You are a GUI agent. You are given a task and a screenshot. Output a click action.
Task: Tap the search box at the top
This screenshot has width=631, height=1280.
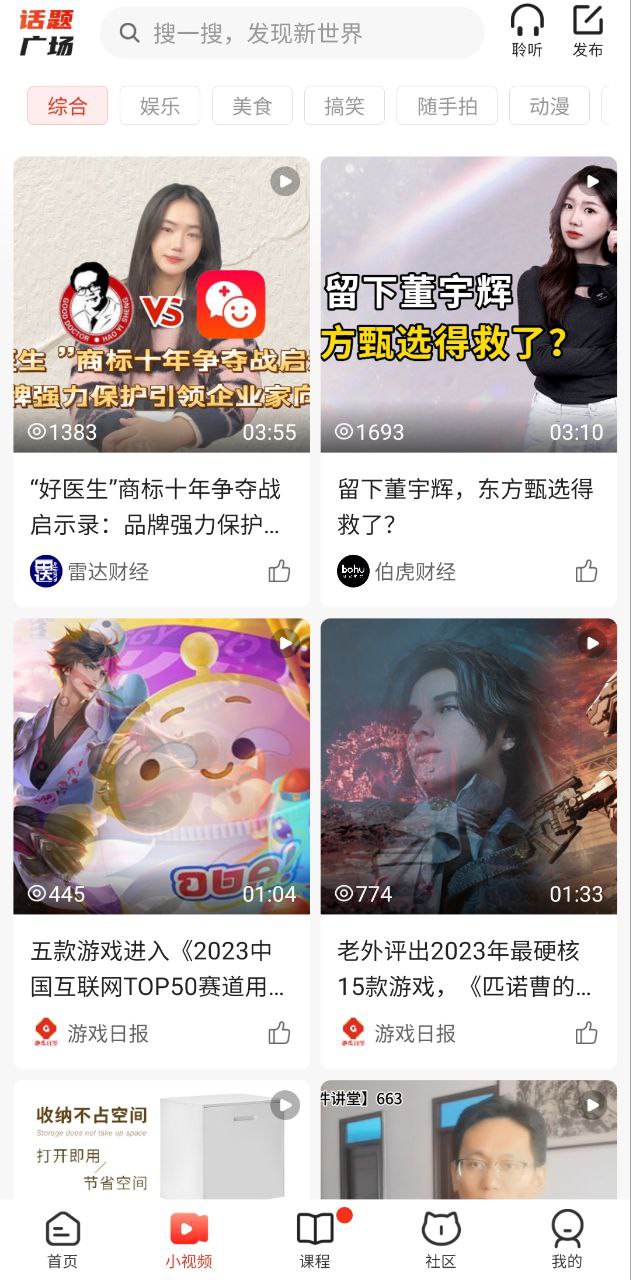click(x=292, y=34)
